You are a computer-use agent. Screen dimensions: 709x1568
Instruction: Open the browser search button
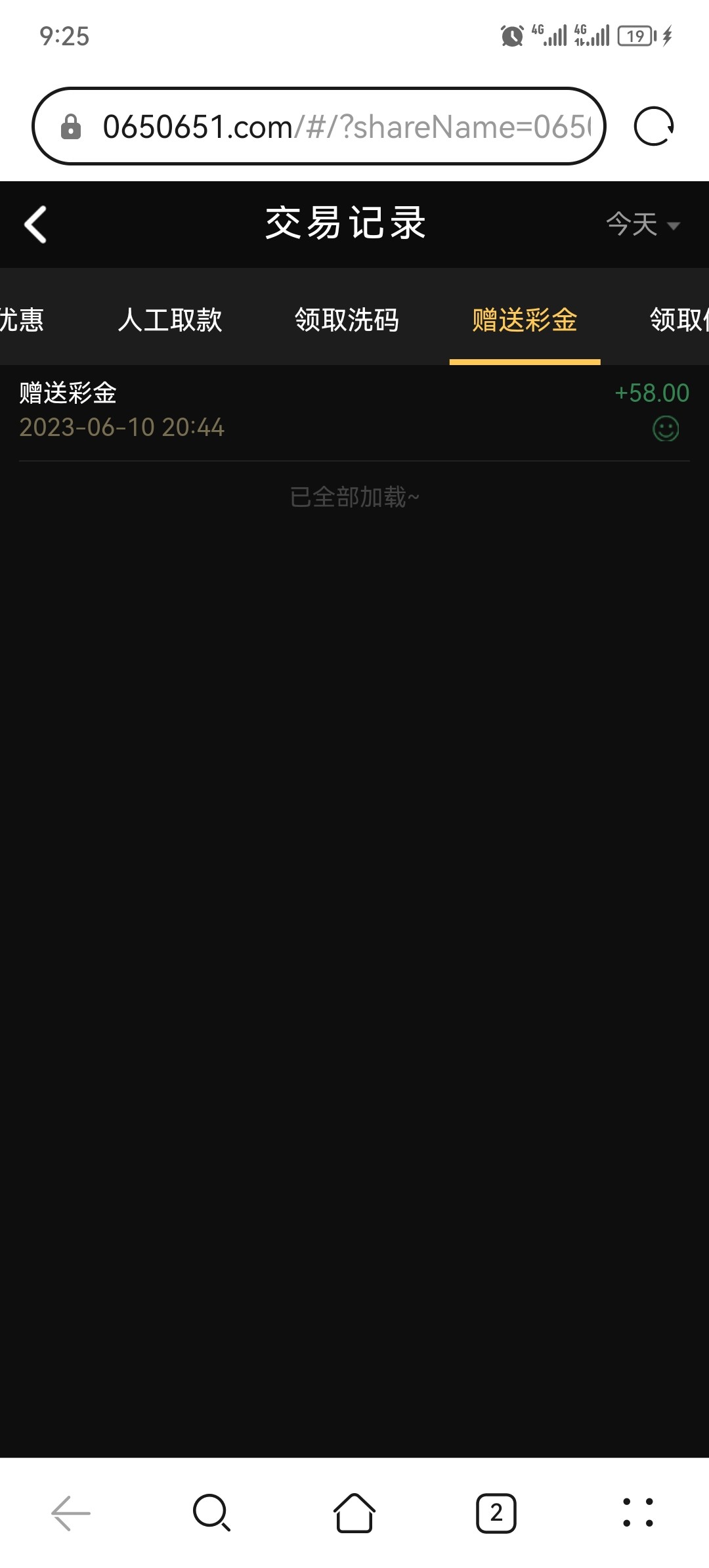[x=211, y=1513]
